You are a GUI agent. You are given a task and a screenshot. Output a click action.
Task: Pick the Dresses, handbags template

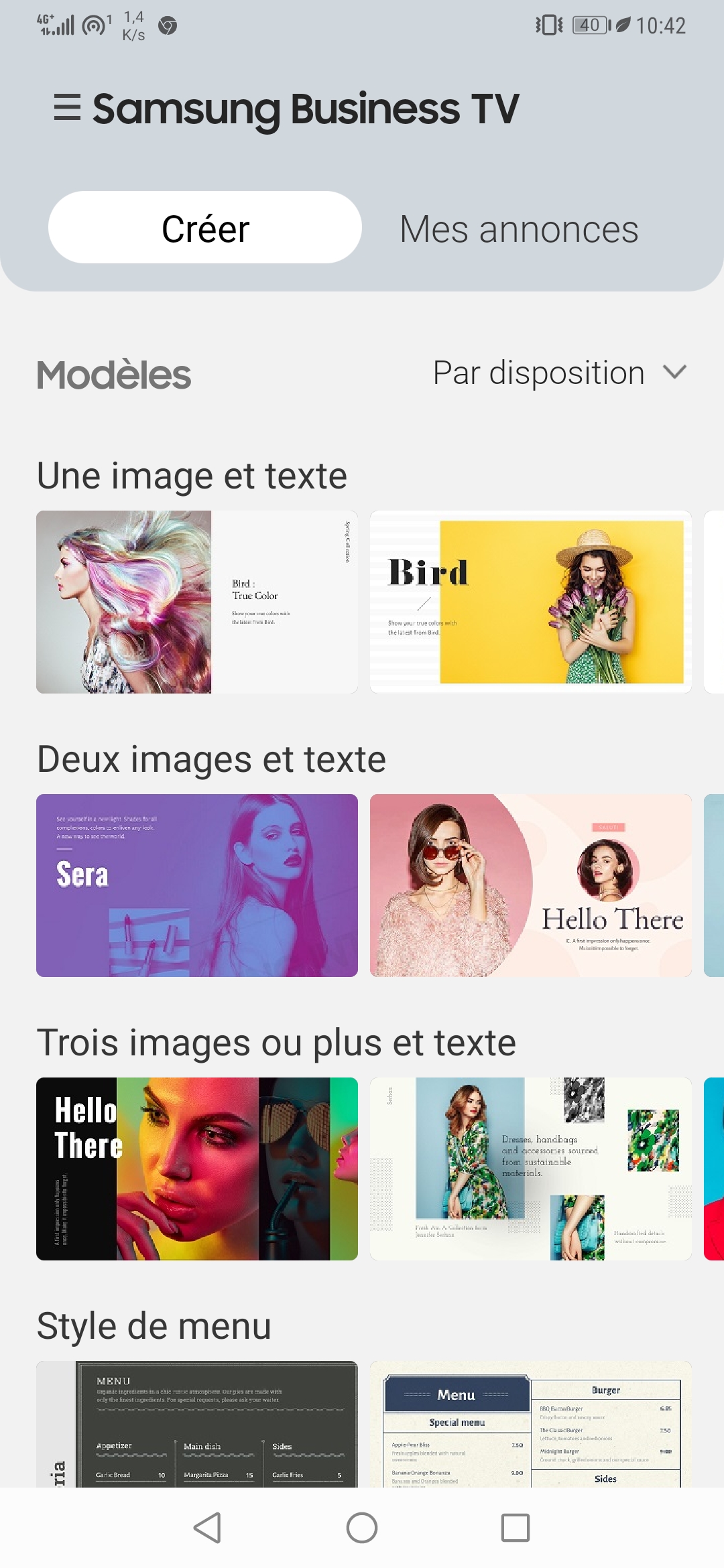tap(530, 1169)
